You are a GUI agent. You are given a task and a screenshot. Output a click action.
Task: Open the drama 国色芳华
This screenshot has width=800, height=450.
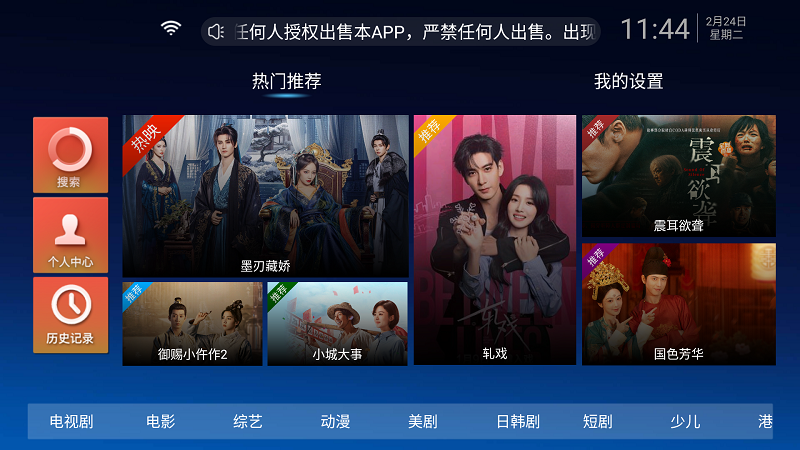point(678,303)
